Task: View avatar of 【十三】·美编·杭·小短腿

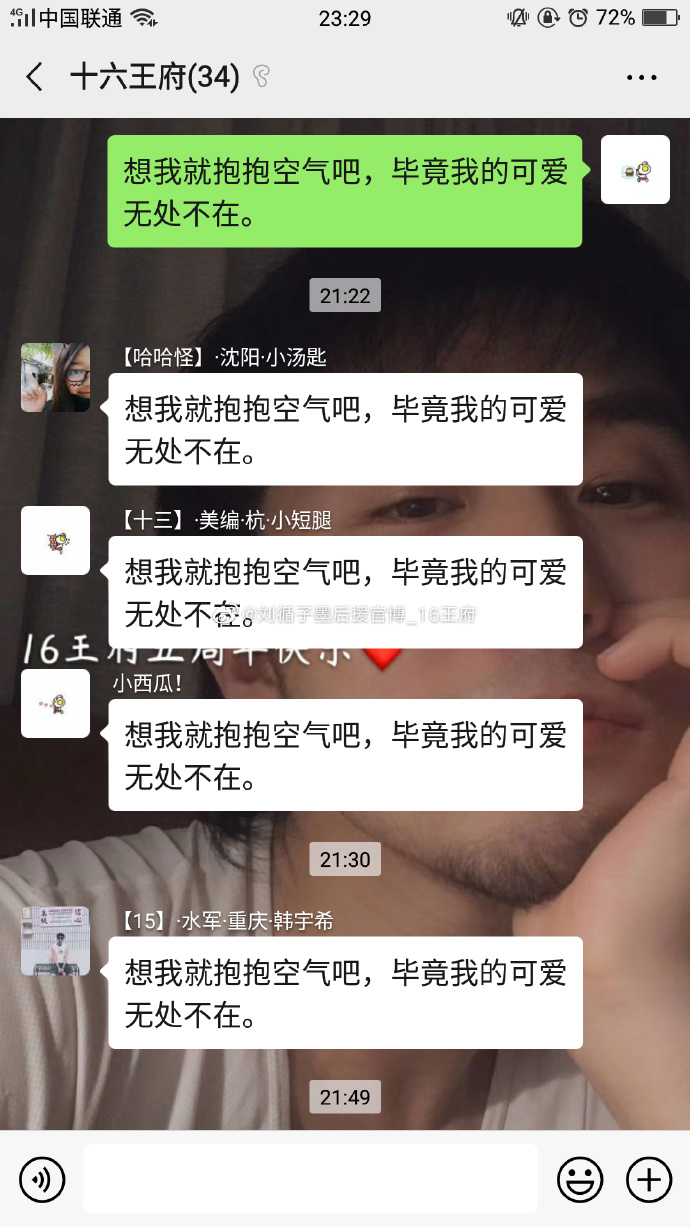Action: [55, 540]
